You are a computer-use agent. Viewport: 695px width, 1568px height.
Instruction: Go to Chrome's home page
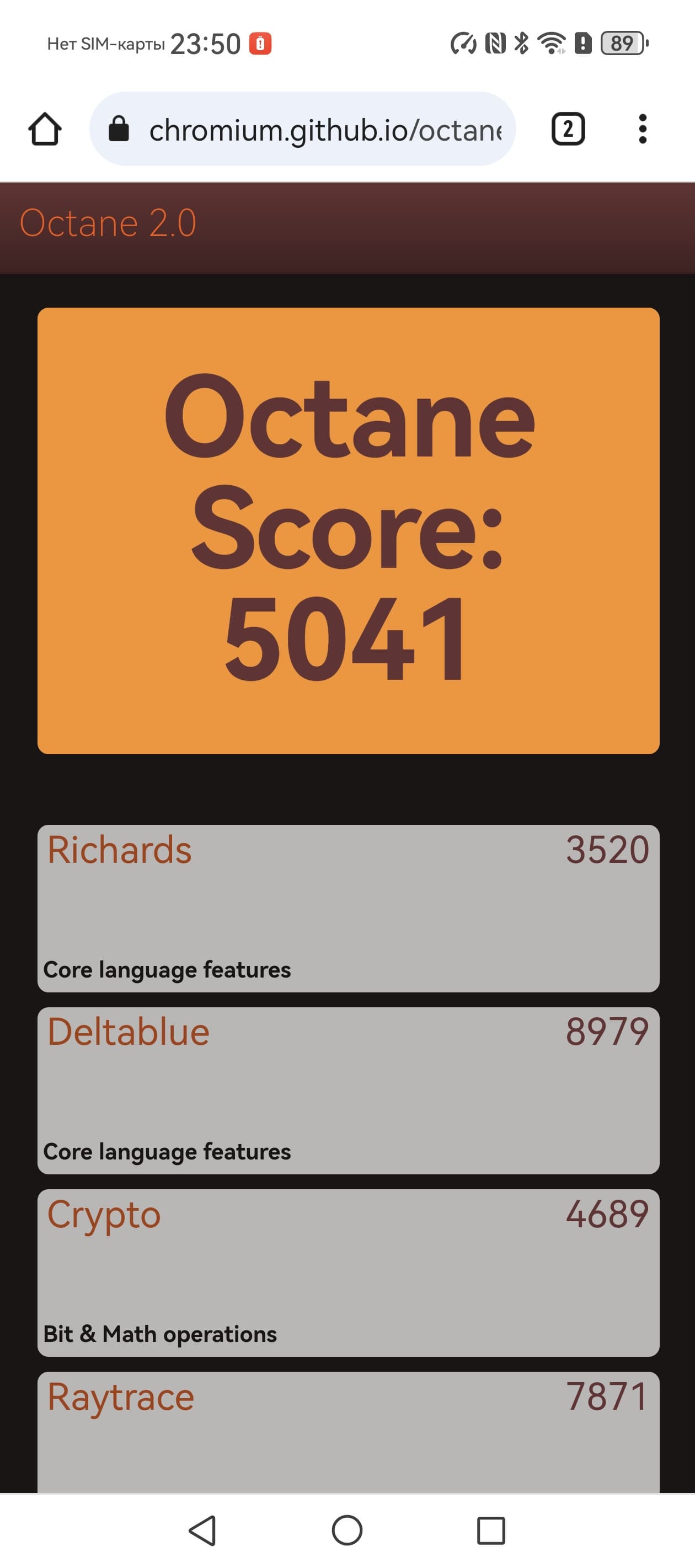[45, 129]
